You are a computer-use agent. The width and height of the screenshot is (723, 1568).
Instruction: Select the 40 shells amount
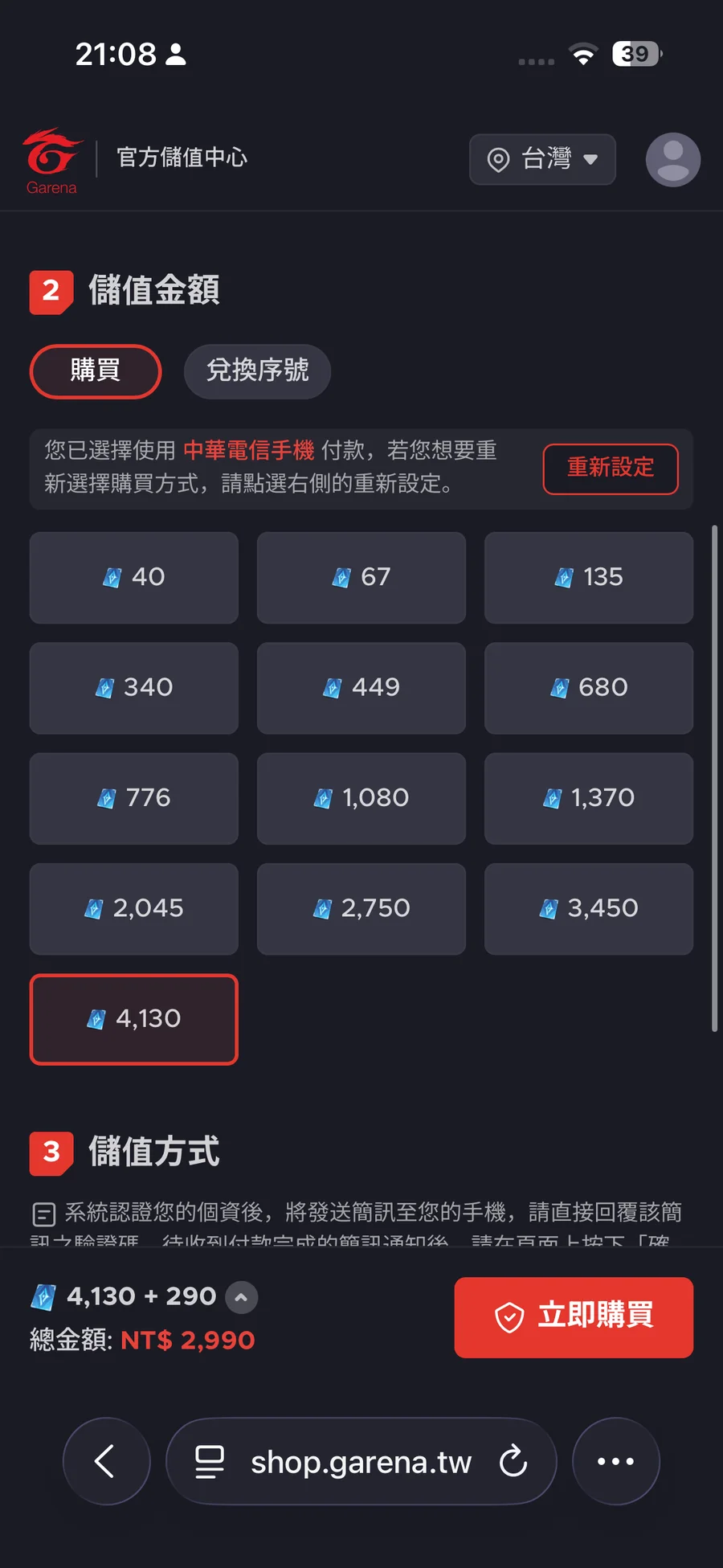pyautogui.click(x=134, y=577)
